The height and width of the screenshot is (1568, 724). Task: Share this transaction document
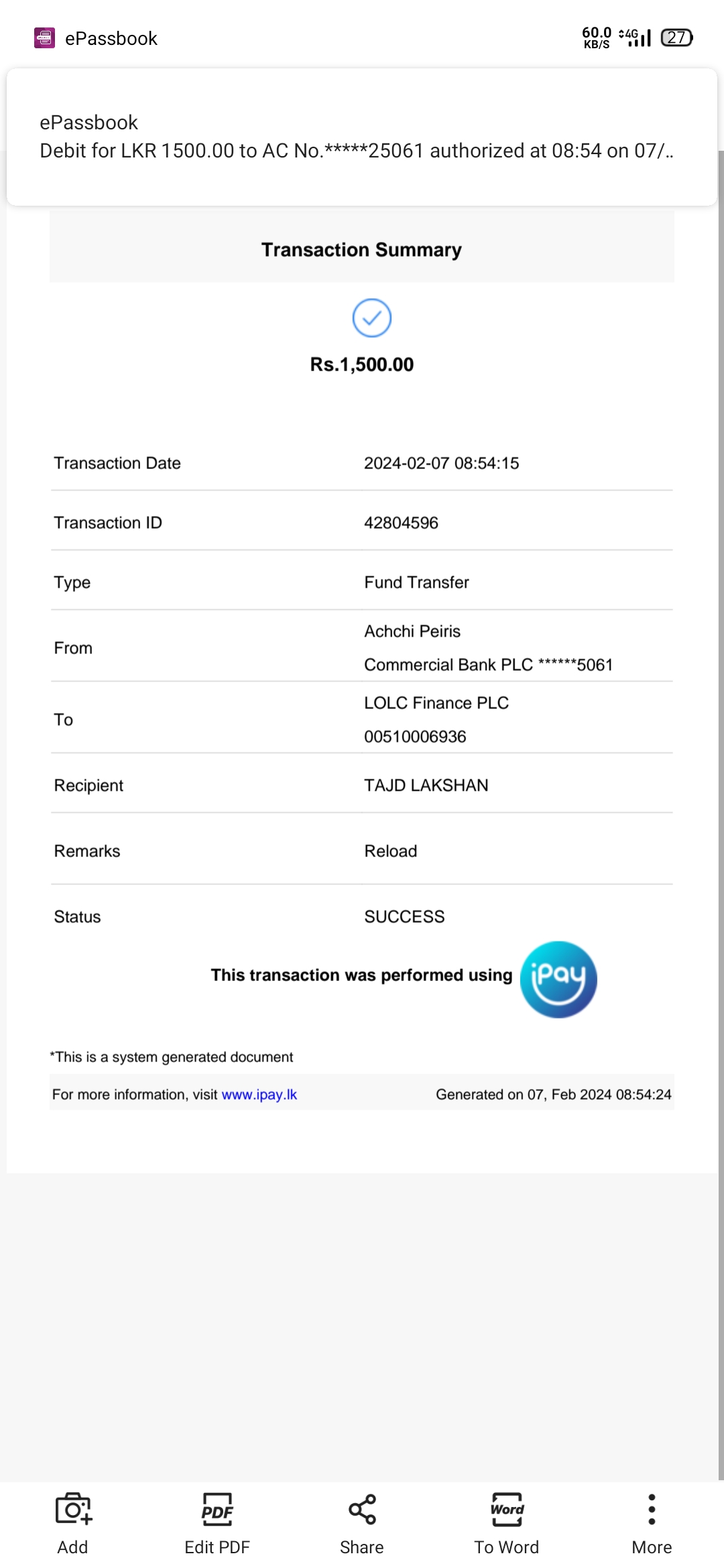click(x=362, y=1522)
